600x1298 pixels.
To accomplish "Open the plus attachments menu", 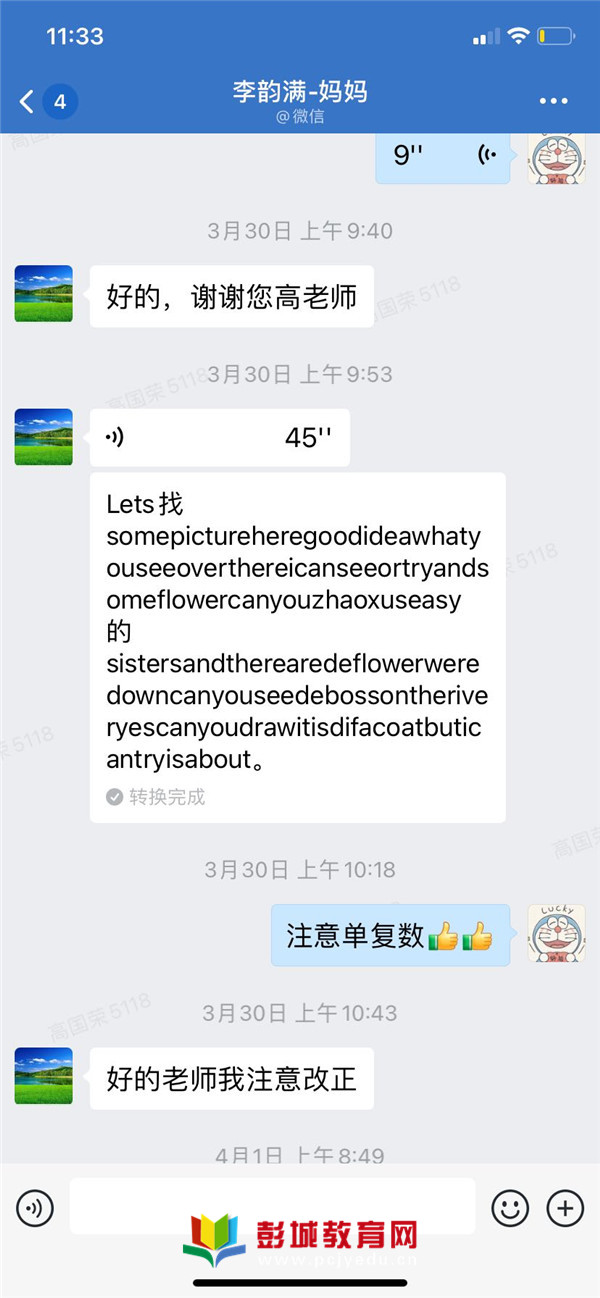I will 565,1209.
